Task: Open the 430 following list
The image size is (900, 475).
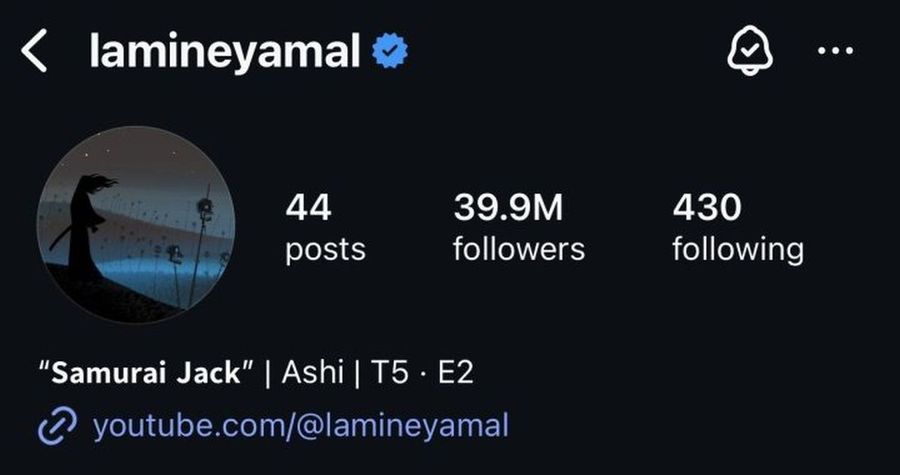Action: coord(737,227)
